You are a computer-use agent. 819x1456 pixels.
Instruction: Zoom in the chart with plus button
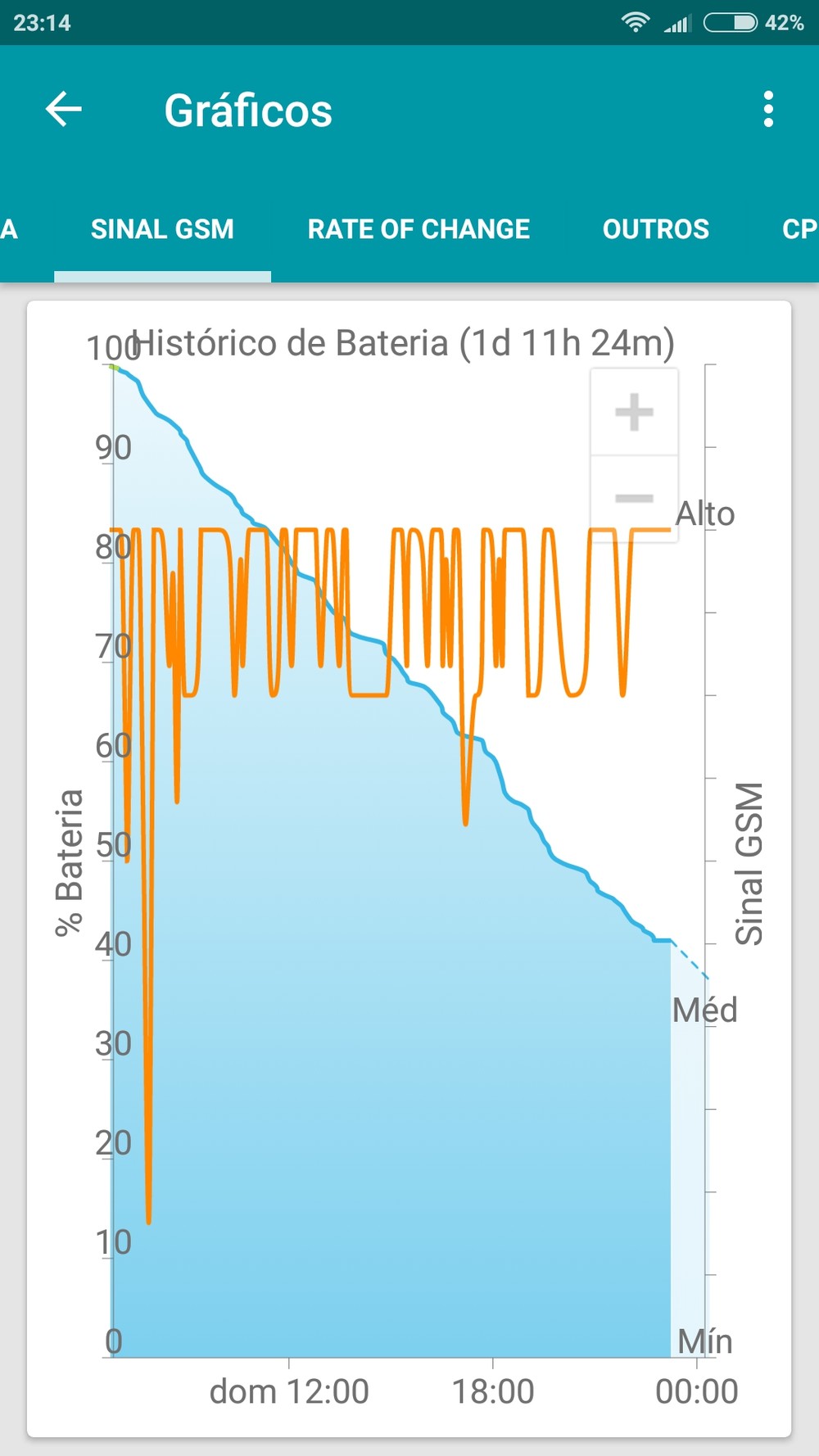[635, 412]
